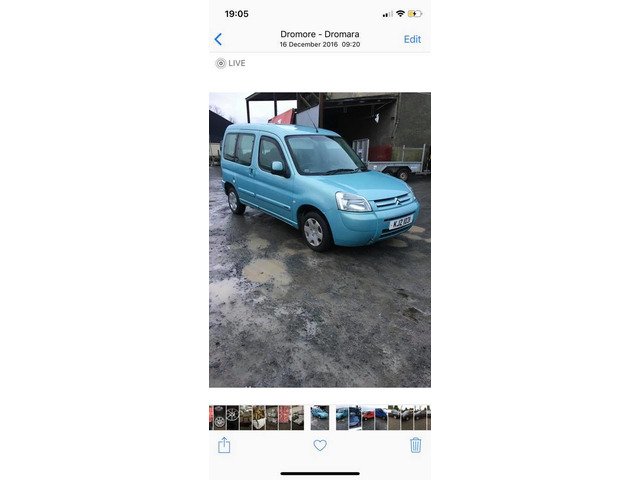The height and width of the screenshot is (480, 640).
Task: Favorite this photo with the heart icon
Action: point(320,445)
